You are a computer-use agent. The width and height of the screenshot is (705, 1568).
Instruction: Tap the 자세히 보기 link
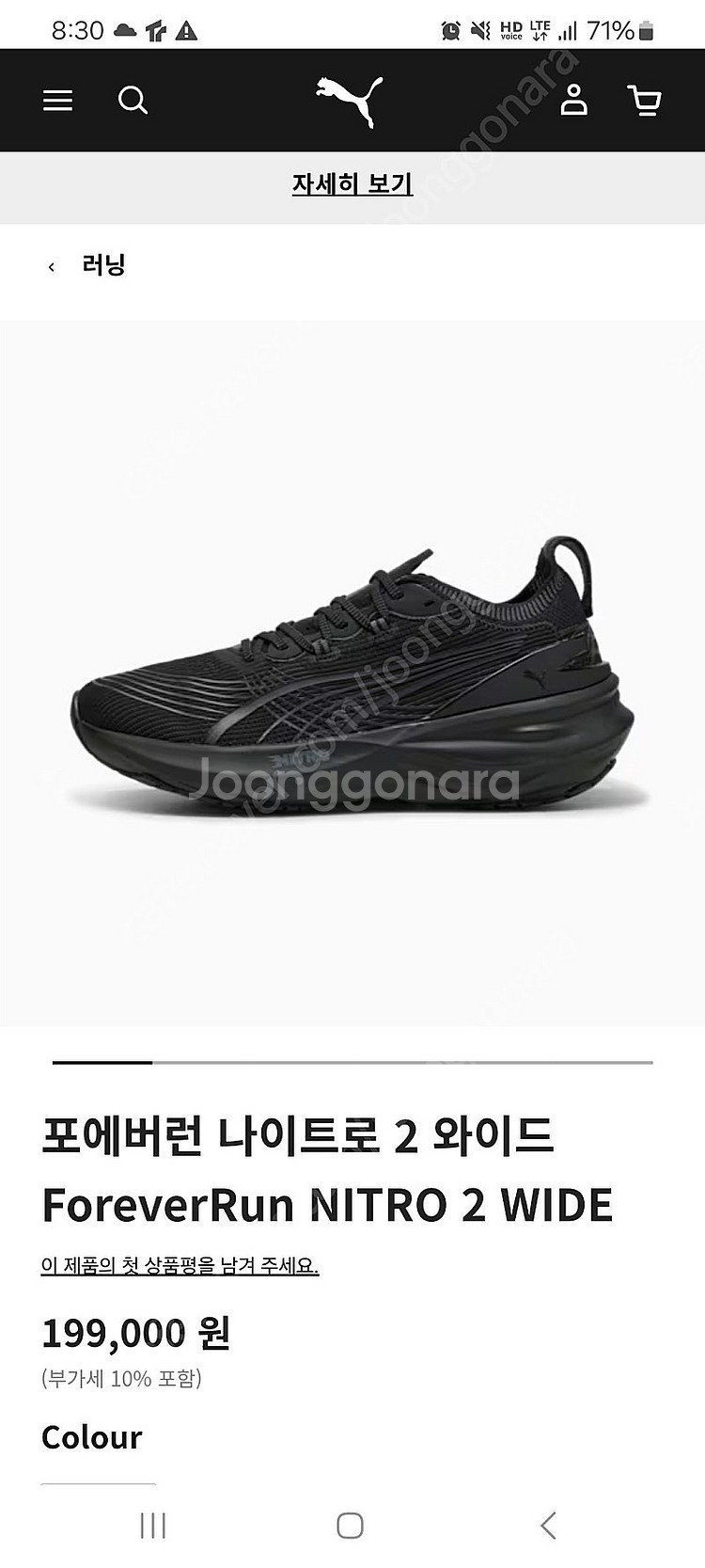[x=352, y=183]
